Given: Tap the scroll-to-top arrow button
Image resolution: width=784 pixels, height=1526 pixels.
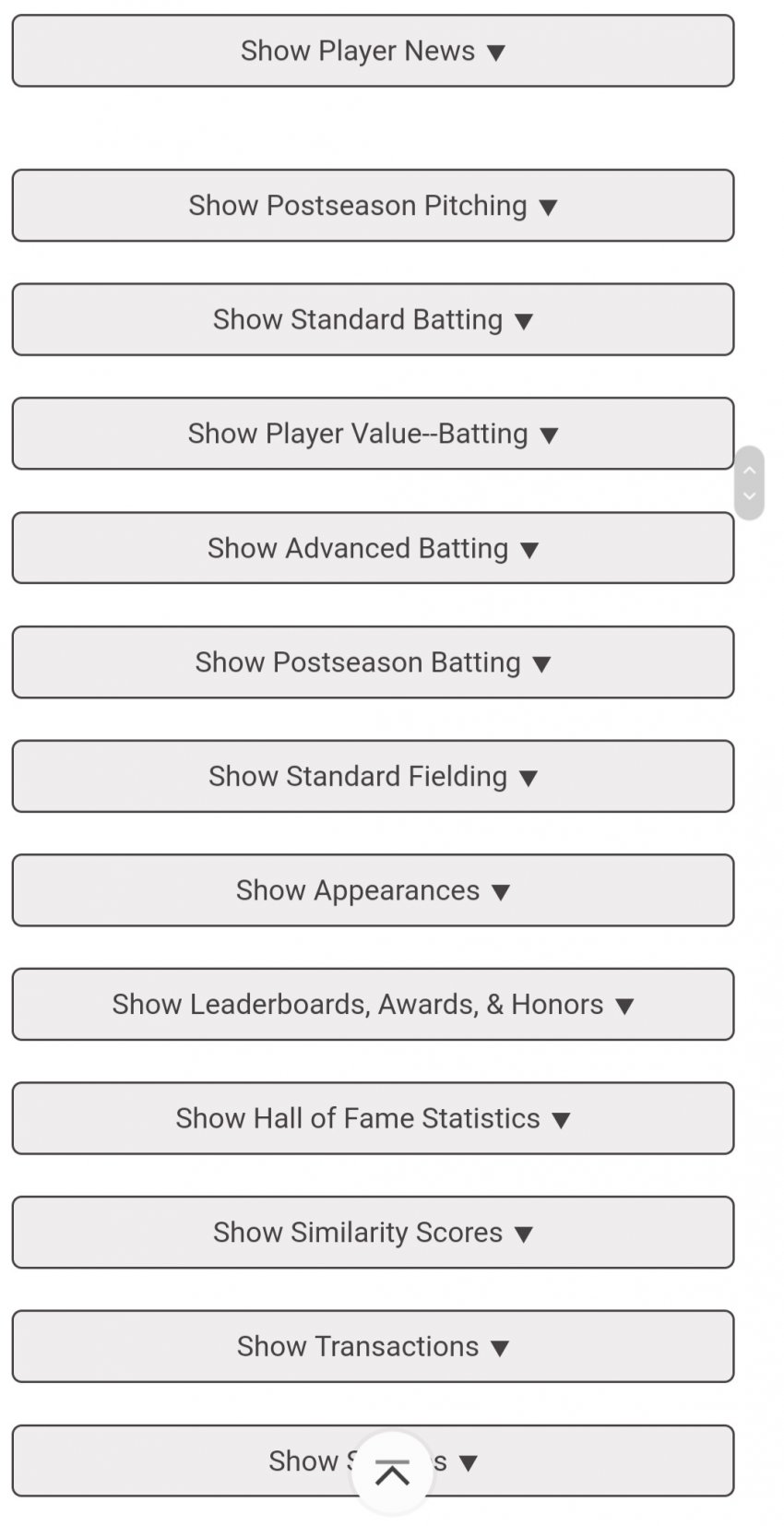Looking at the screenshot, I should 392,1473.
